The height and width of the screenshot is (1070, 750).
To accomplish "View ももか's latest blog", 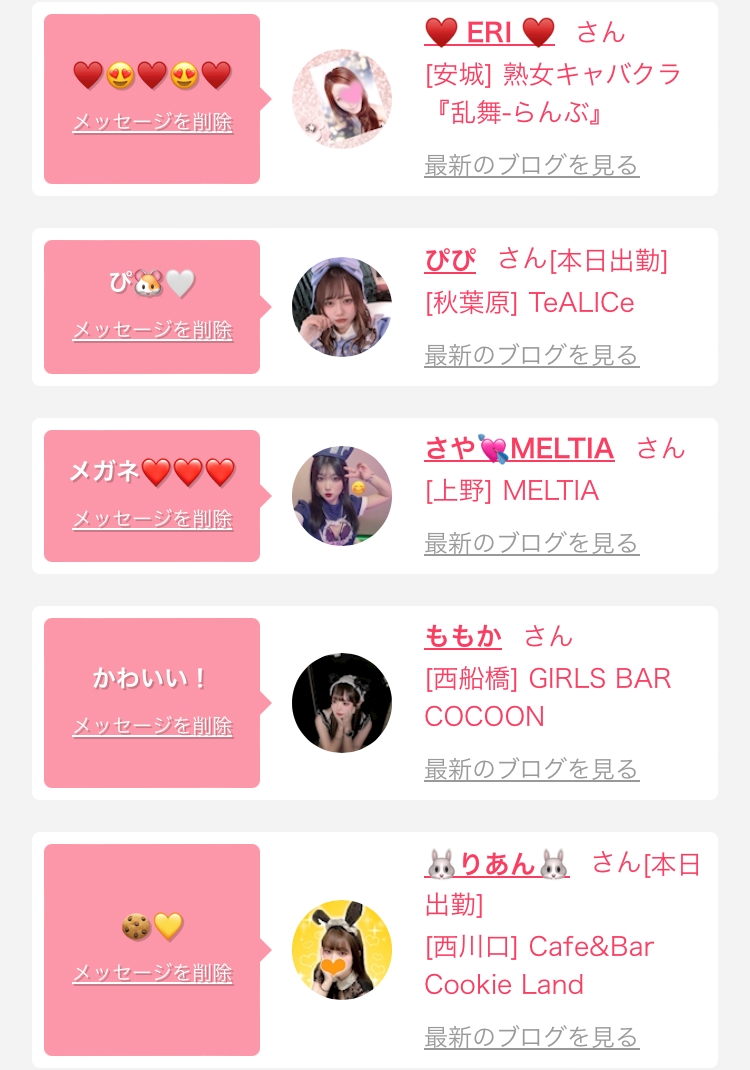I will click(x=532, y=769).
